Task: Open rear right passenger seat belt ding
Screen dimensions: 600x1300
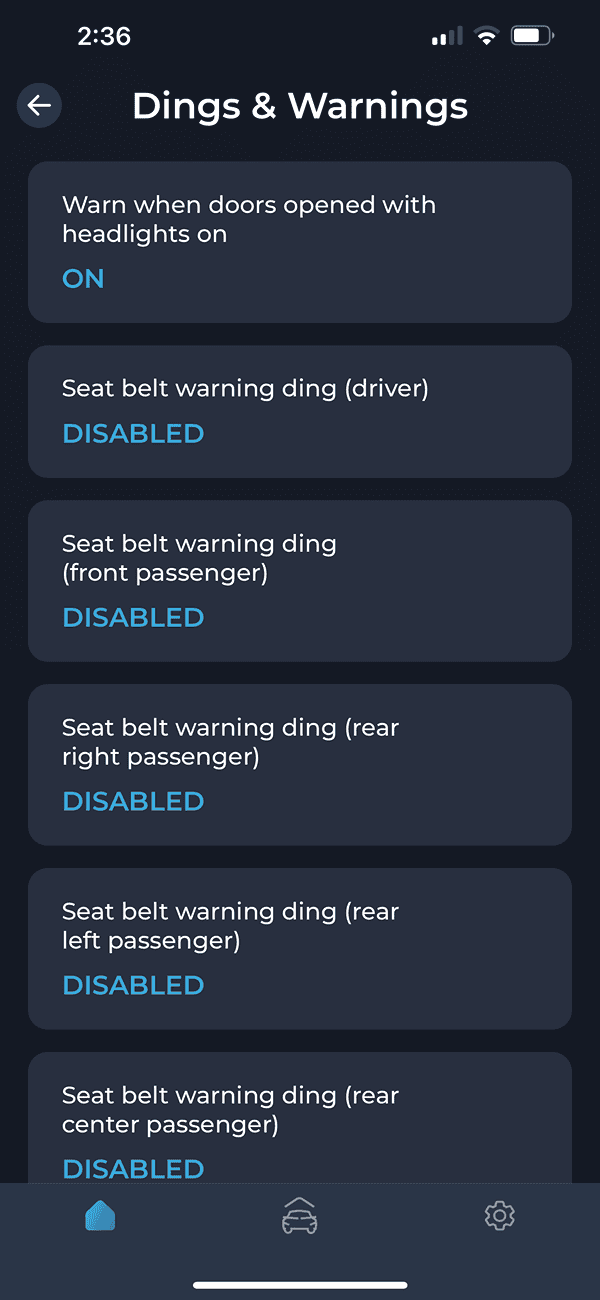Action: [x=300, y=764]
